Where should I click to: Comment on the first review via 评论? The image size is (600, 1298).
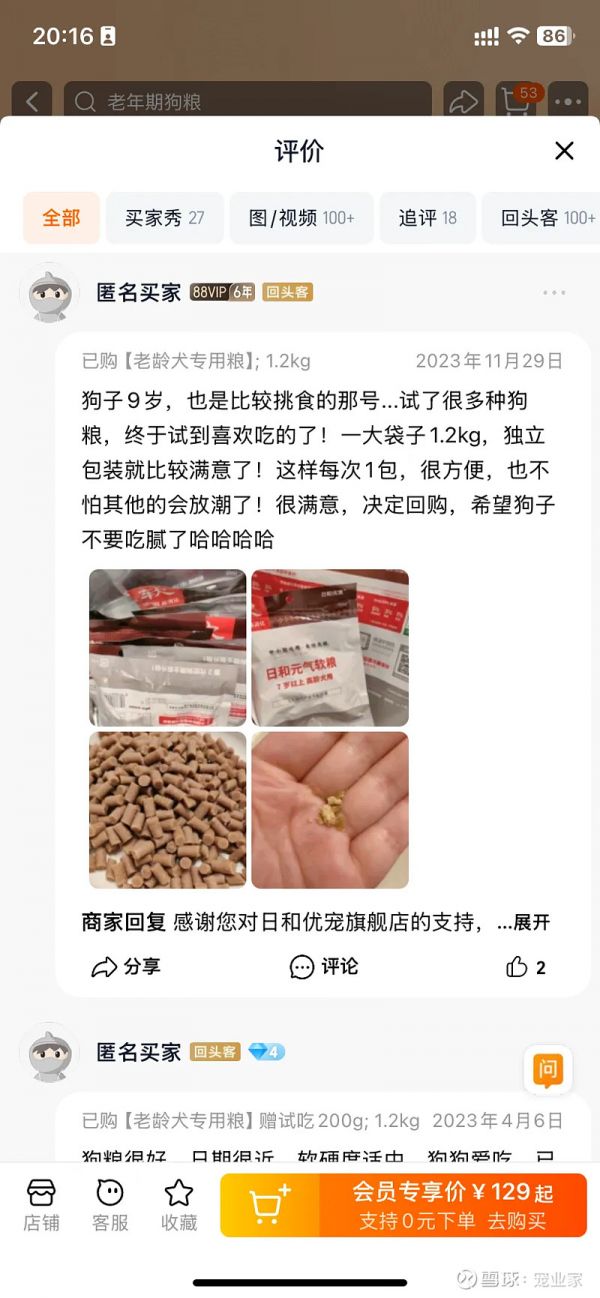click(x=324, y=967)
